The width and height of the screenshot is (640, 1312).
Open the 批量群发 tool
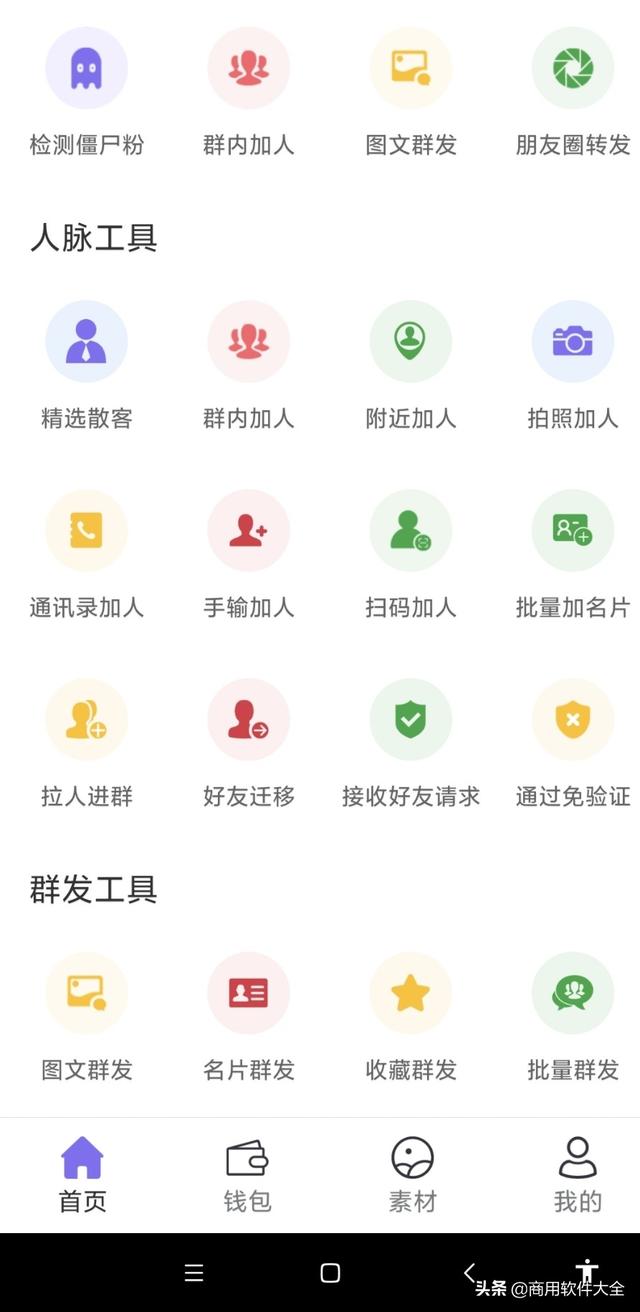point(572,993)
